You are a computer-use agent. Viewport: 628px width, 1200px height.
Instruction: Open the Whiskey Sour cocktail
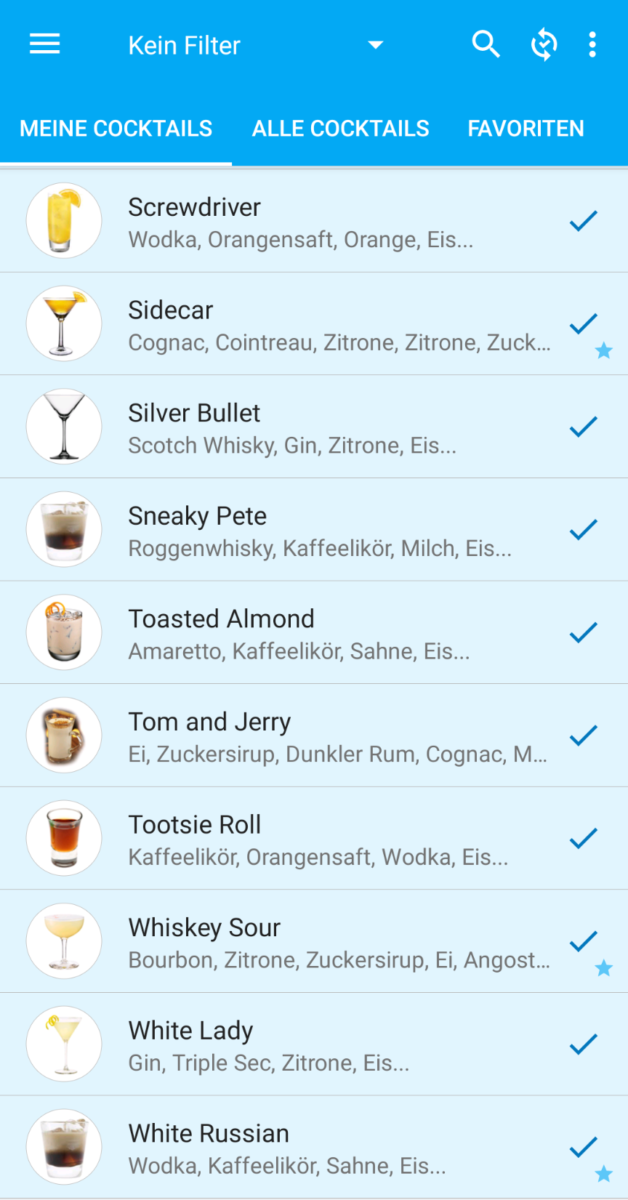314,942
